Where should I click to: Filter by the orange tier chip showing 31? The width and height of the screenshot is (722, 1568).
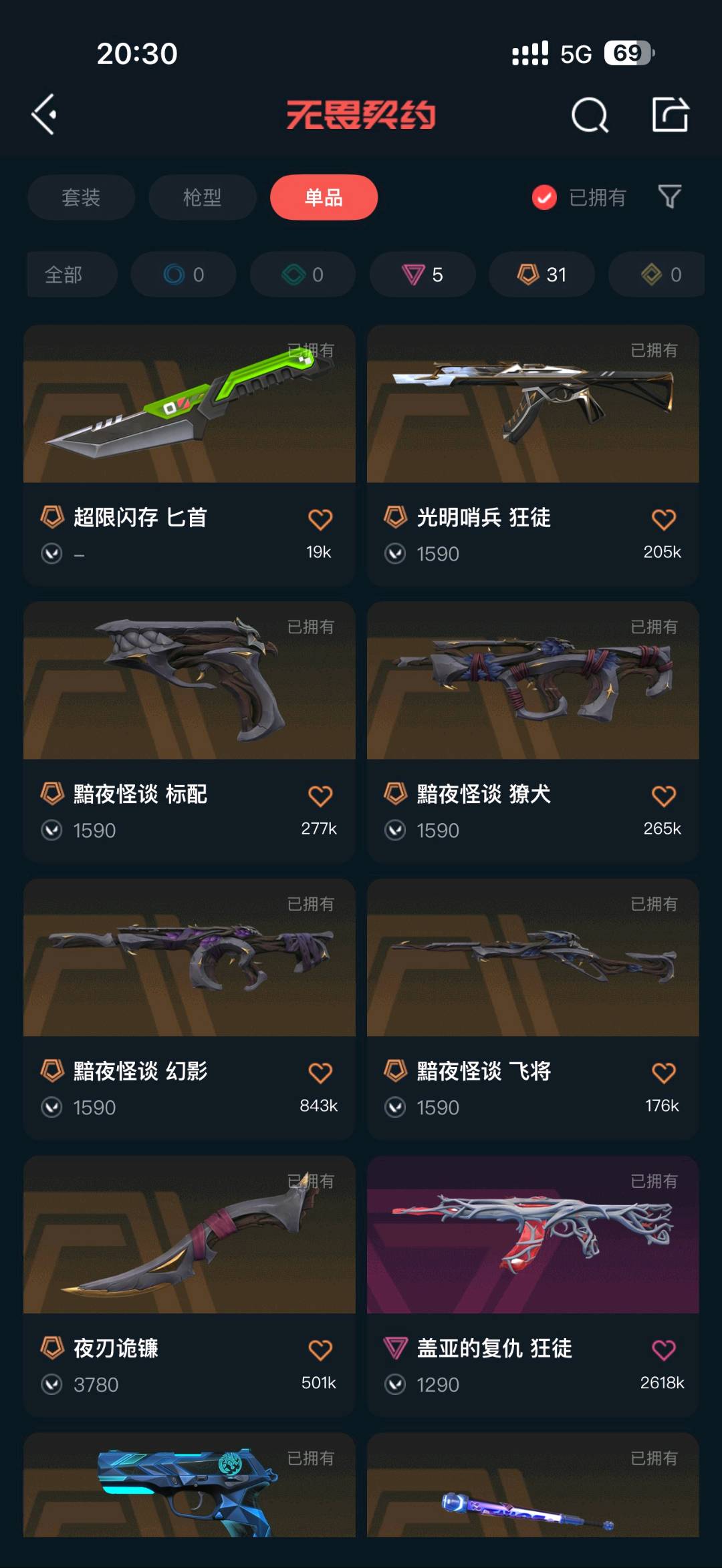pyautogui.click(x=541, y=275)
